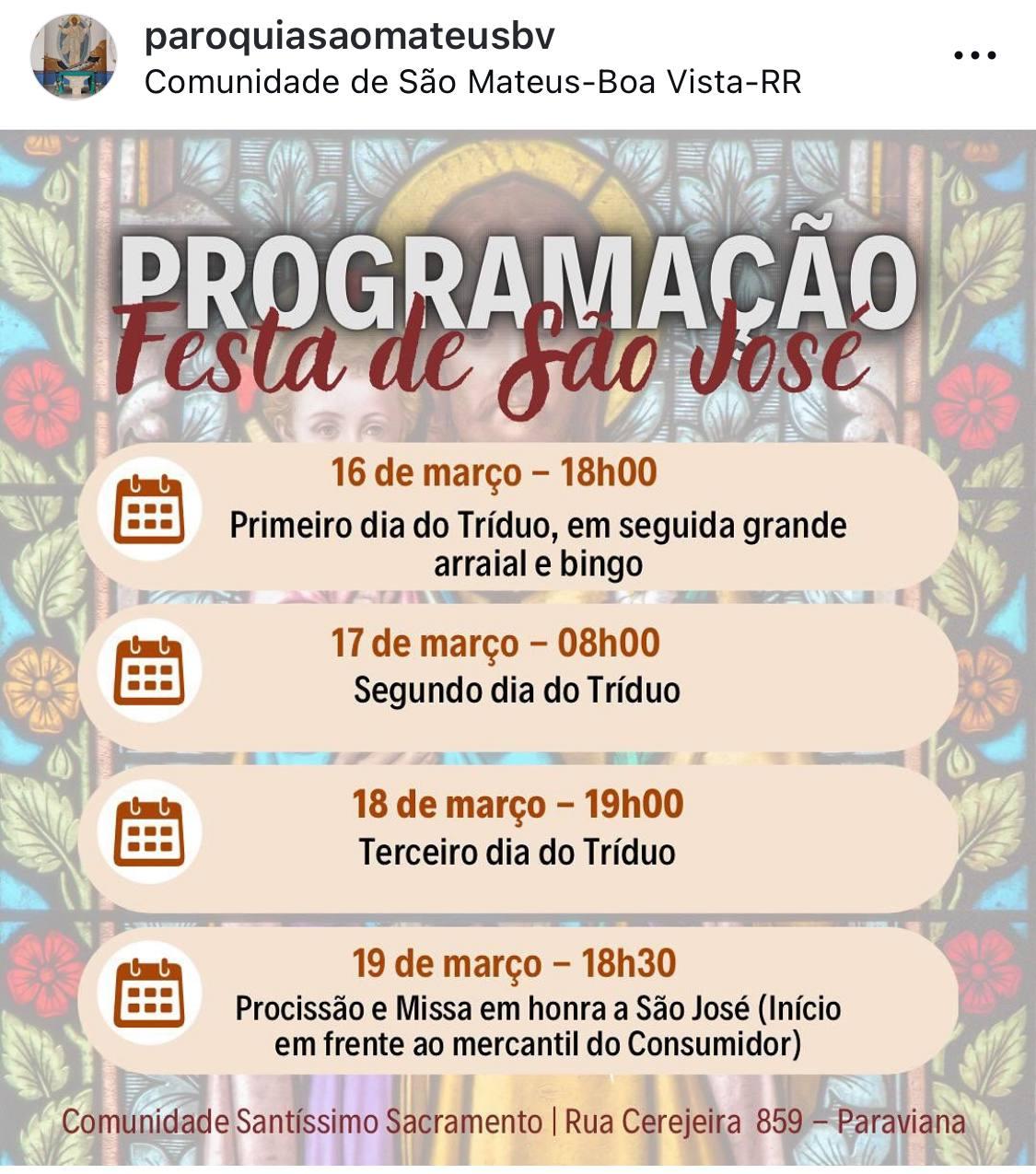Open location Comunidade de São Mateus-Boa Vista-RR

(472, 83)
